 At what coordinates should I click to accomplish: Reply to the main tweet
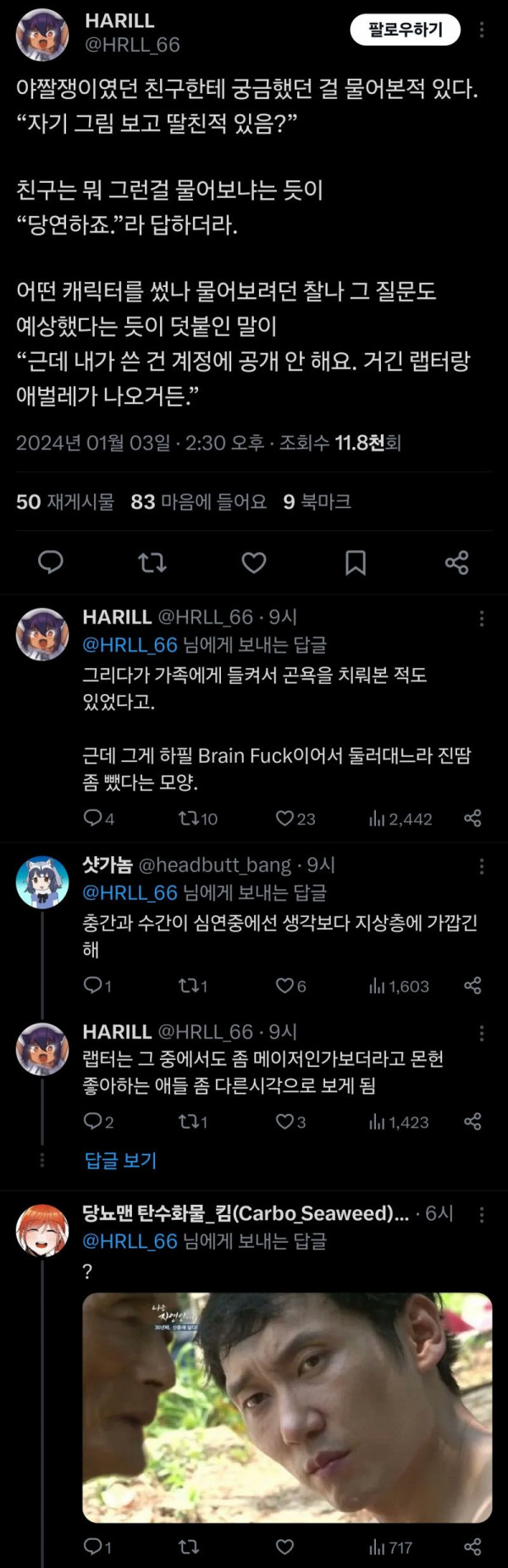tap(51, 562)
